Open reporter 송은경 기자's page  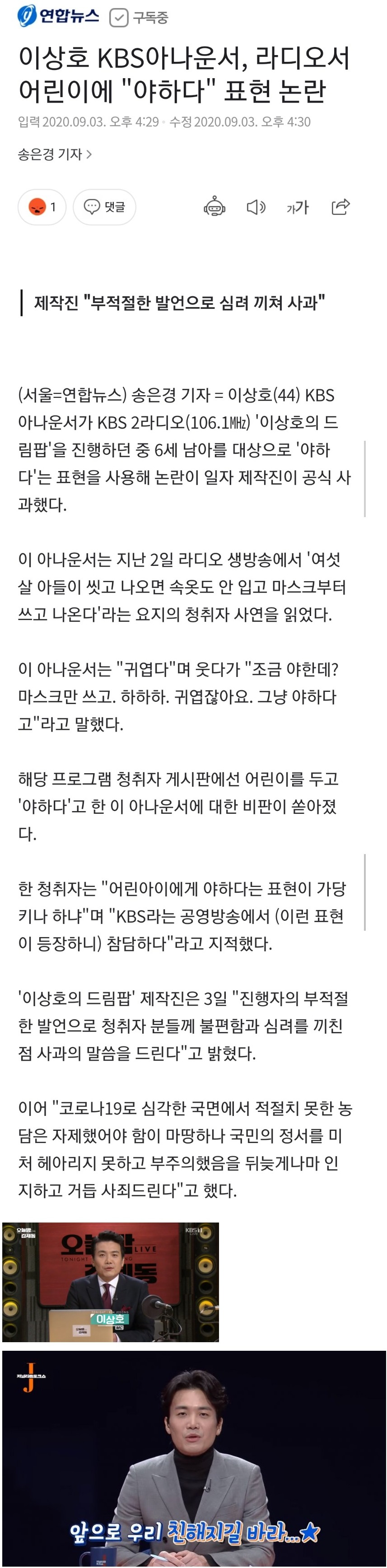click(55, 154)
